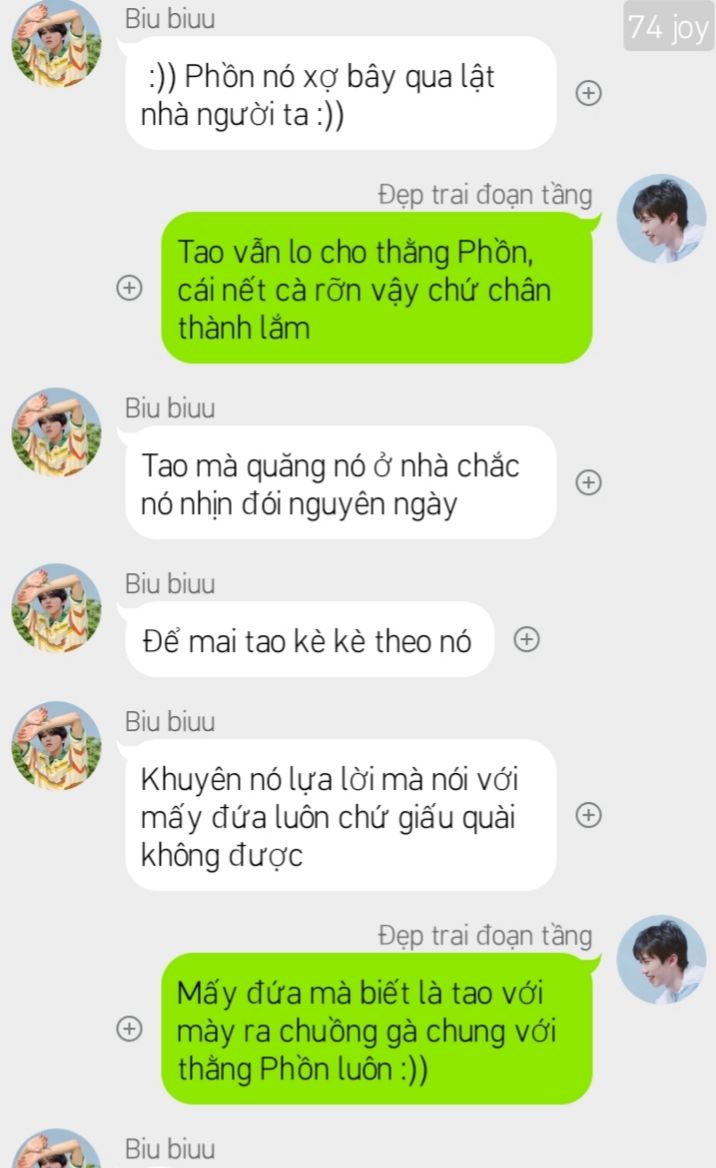Tap plus icon beside "Khuyên nó lựa lời" message

pos(589,815)
